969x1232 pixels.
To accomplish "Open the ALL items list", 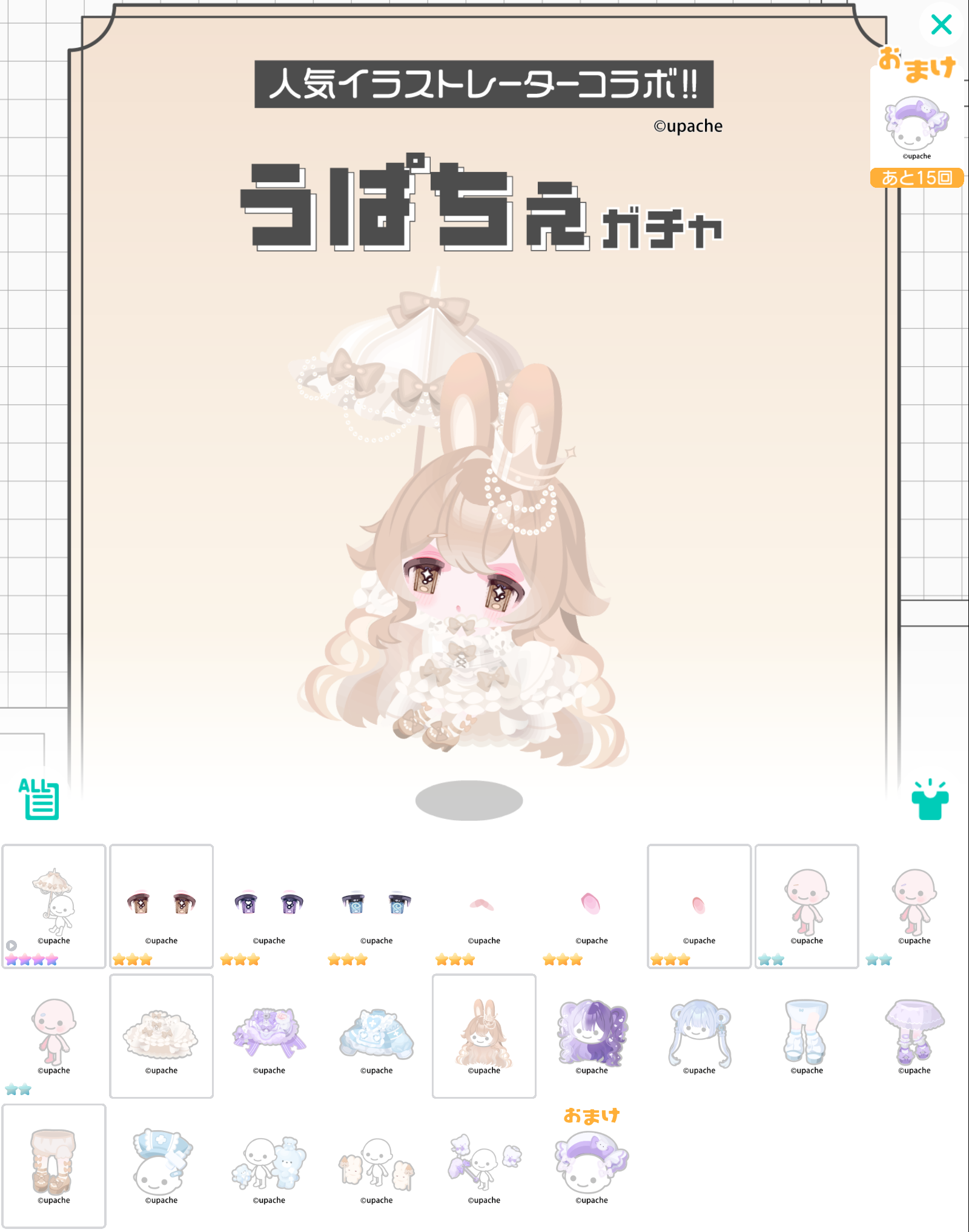I will click(x=40, y=800).
